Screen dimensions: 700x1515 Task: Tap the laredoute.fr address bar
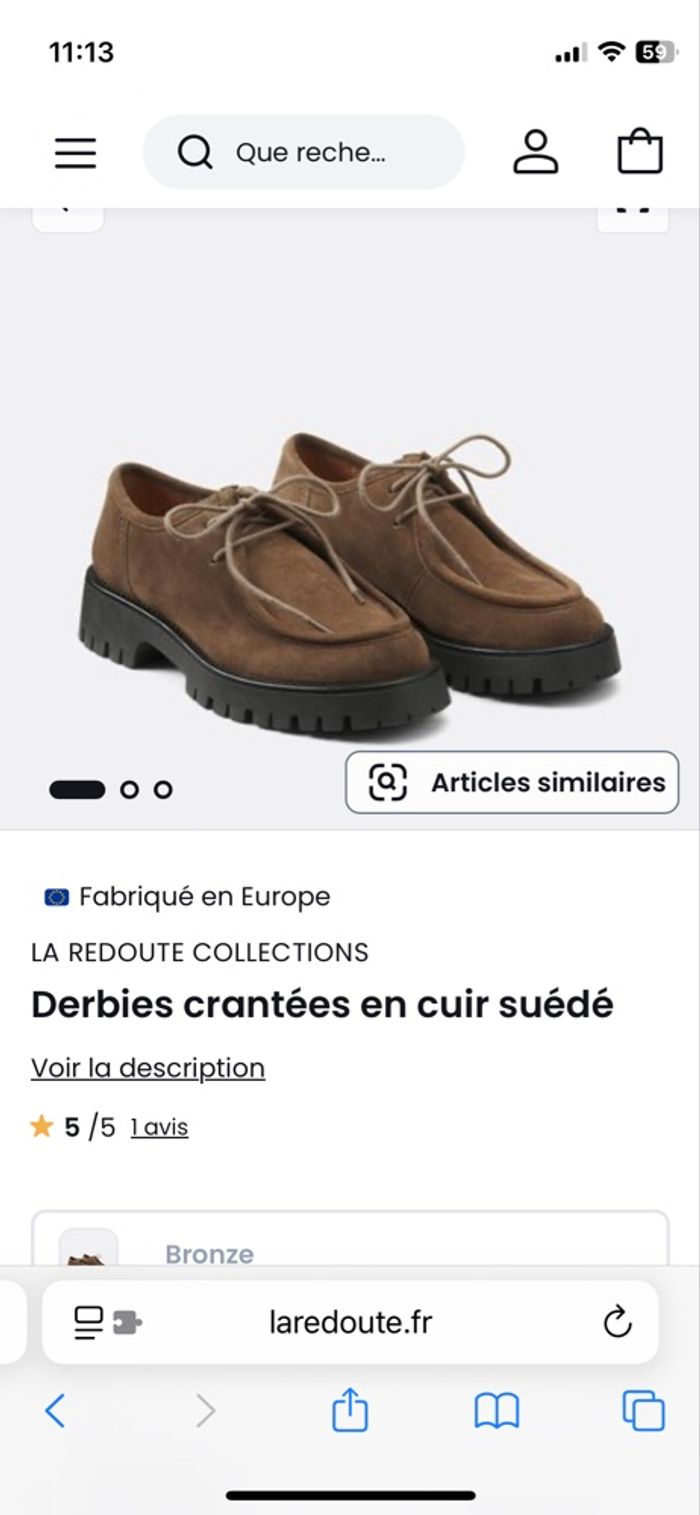(350, 1322)
